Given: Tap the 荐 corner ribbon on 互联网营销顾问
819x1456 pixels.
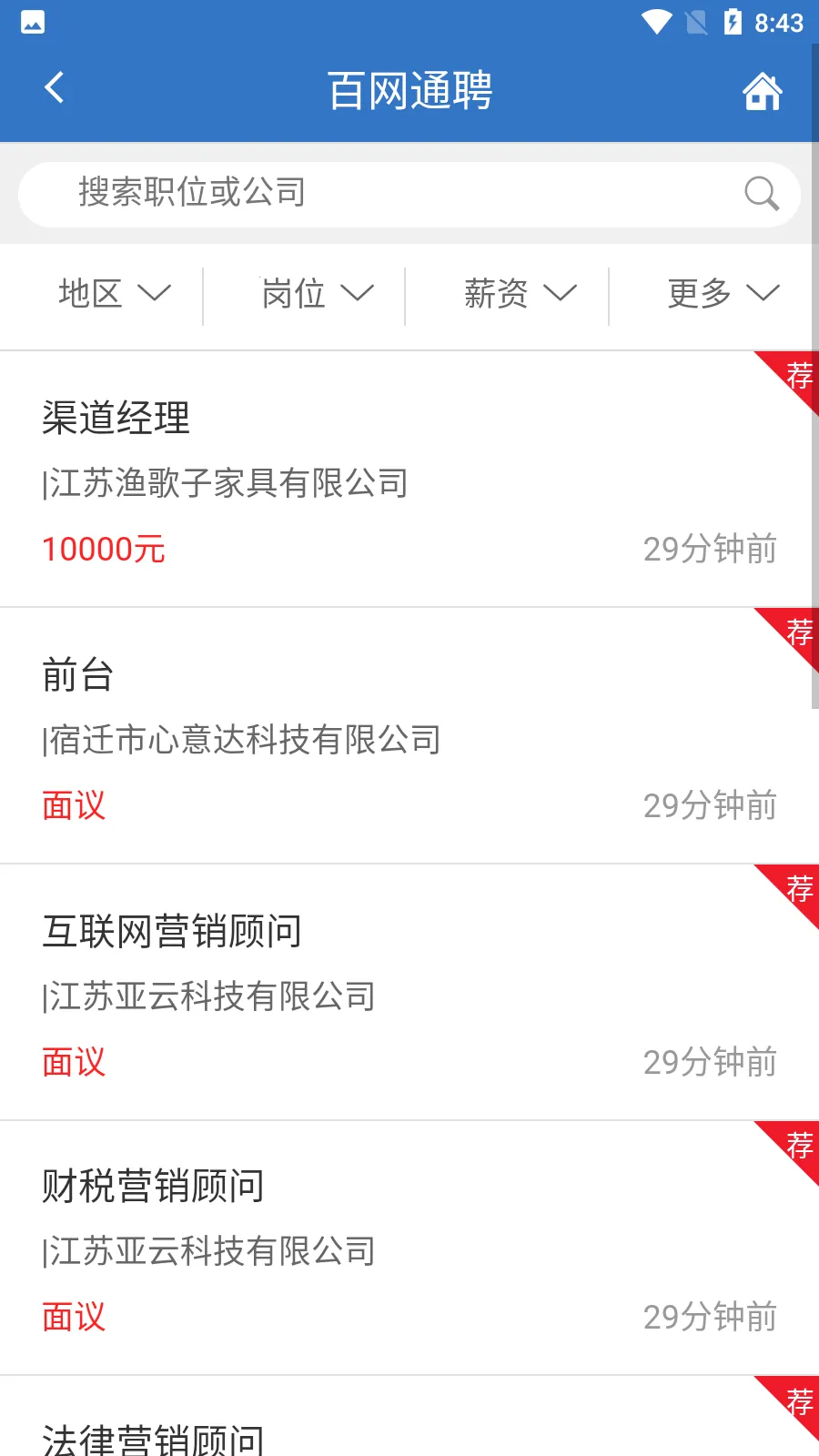Looking at the screenshot, I should 797,888.
